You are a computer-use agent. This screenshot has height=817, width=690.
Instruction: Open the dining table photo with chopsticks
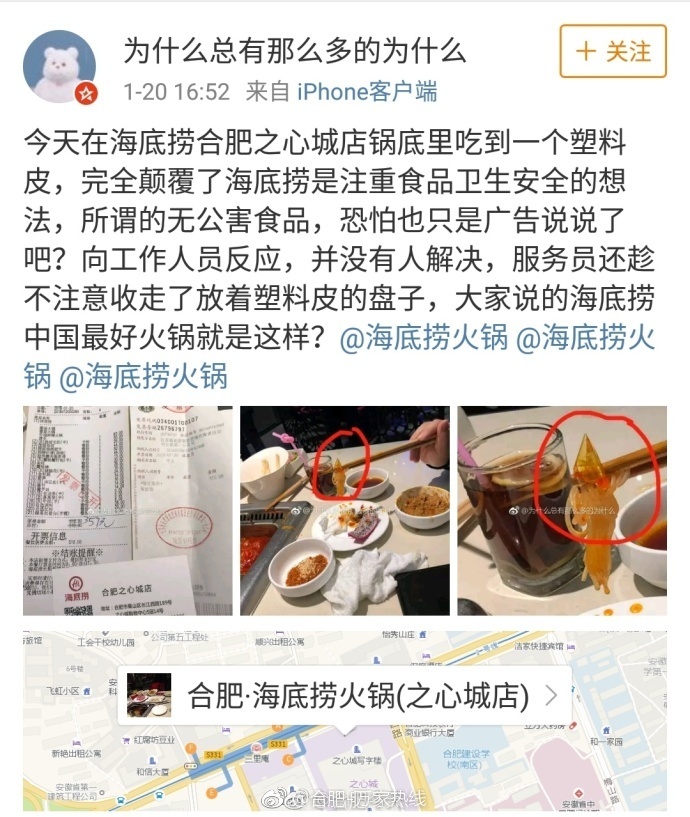click(x=344, y=510)
